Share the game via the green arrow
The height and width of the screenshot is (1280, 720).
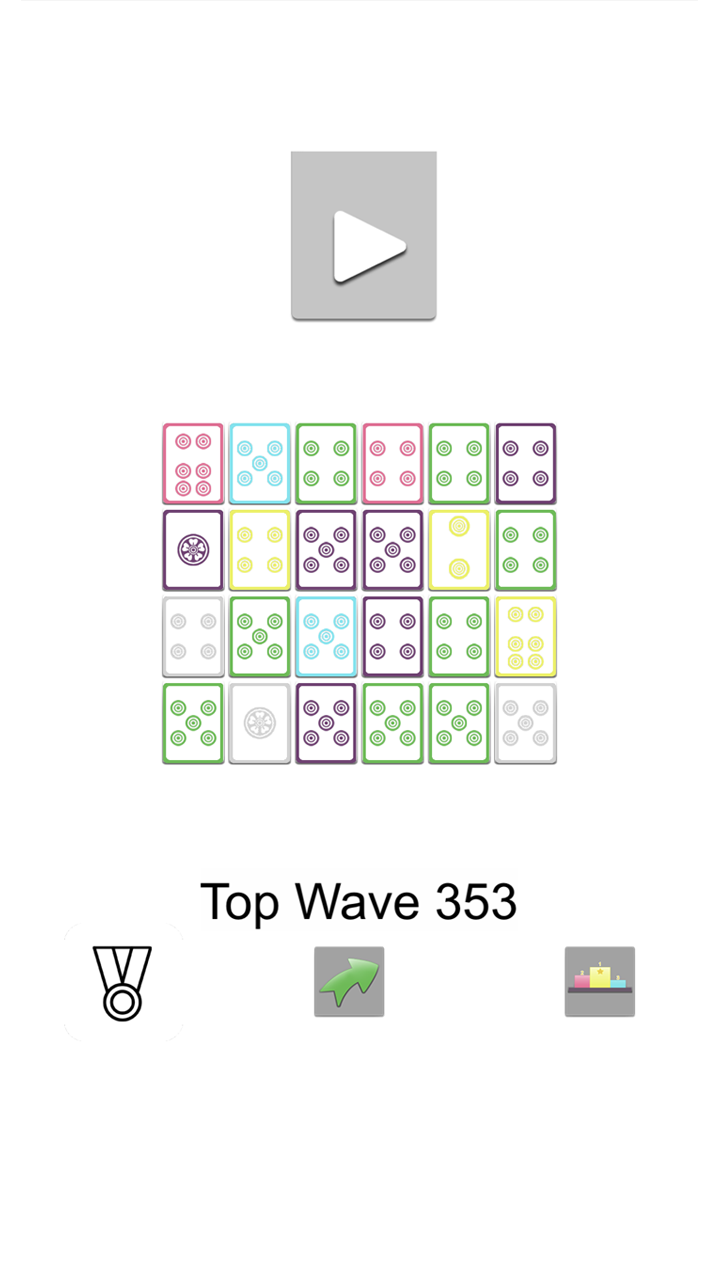(349, 982)
